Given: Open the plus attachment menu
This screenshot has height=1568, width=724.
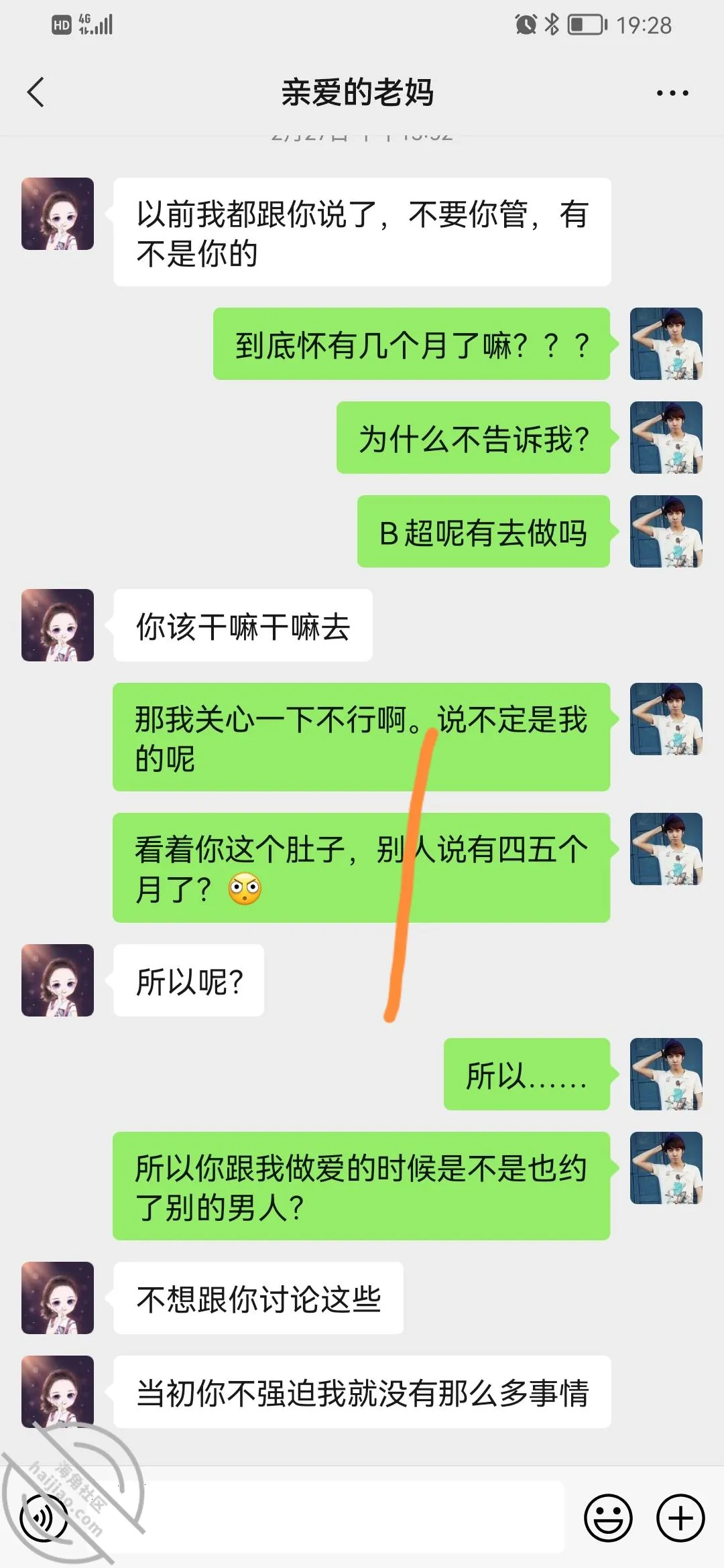Looking at the screenshot, I should pos(680,1518).
